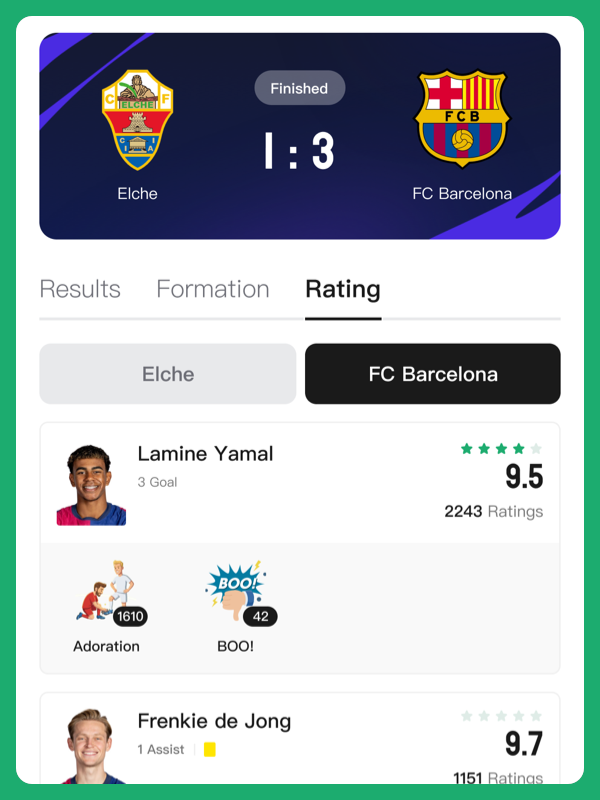Open Lamine Yamal's player card
The width and height of the screenshot is (600, 800).
coord(205,454)
